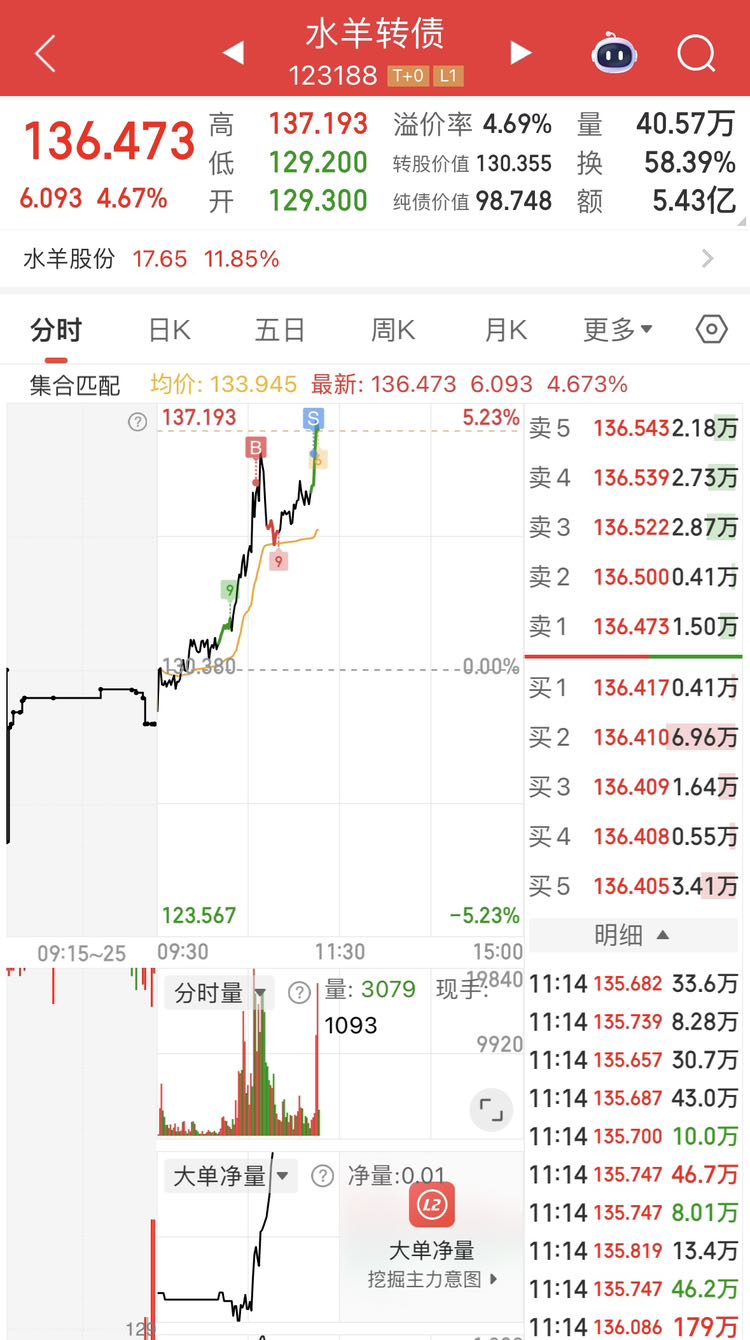Expand the chart to fullscreen
The height and width of the screenshot is (1340, 750).
point(490,1109)
